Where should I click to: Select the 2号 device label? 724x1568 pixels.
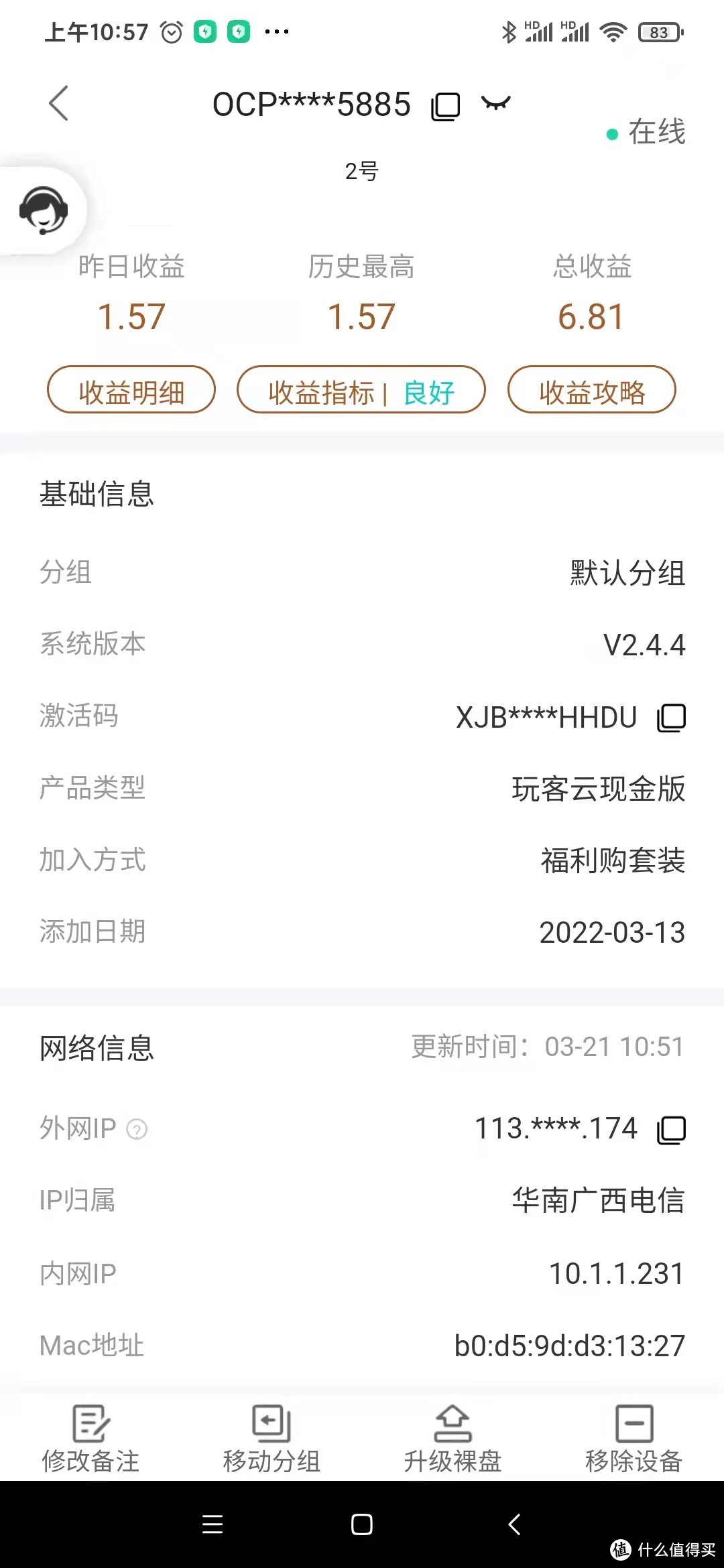pyautogui.click(x=360, y=172)
